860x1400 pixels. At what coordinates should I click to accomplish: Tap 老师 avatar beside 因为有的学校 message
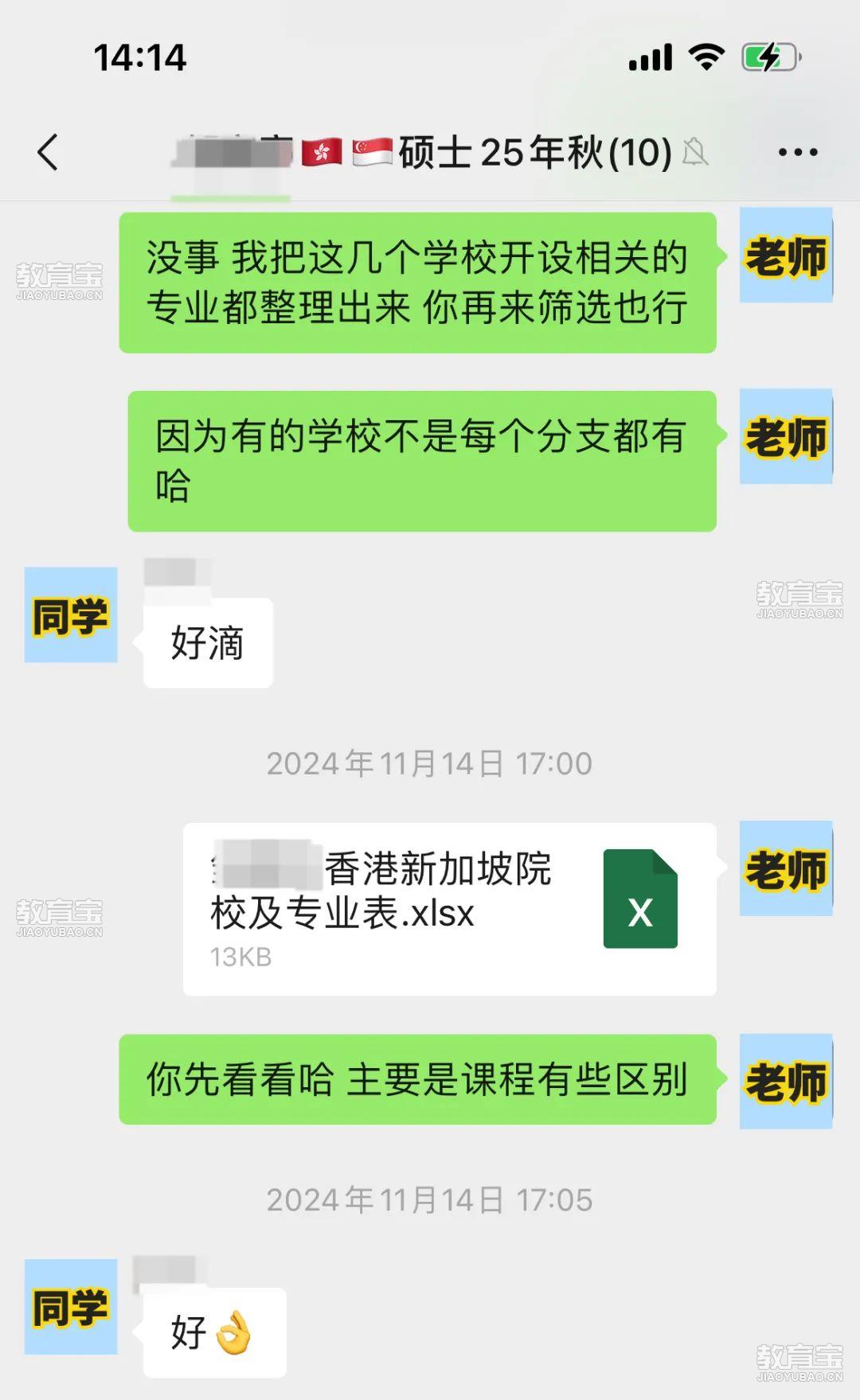(x=786, y=436)
